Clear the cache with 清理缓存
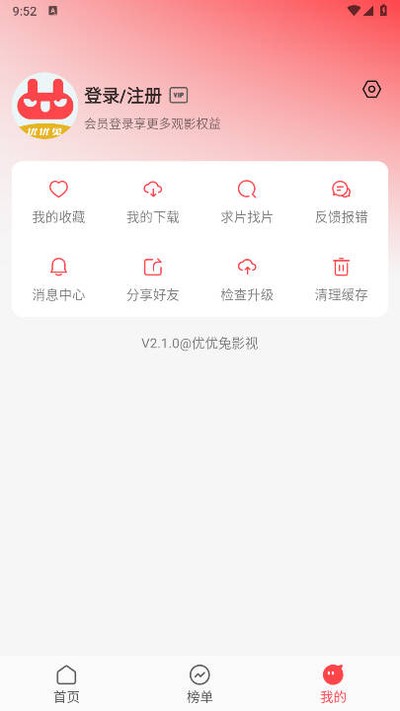 (x=341, y=280)
